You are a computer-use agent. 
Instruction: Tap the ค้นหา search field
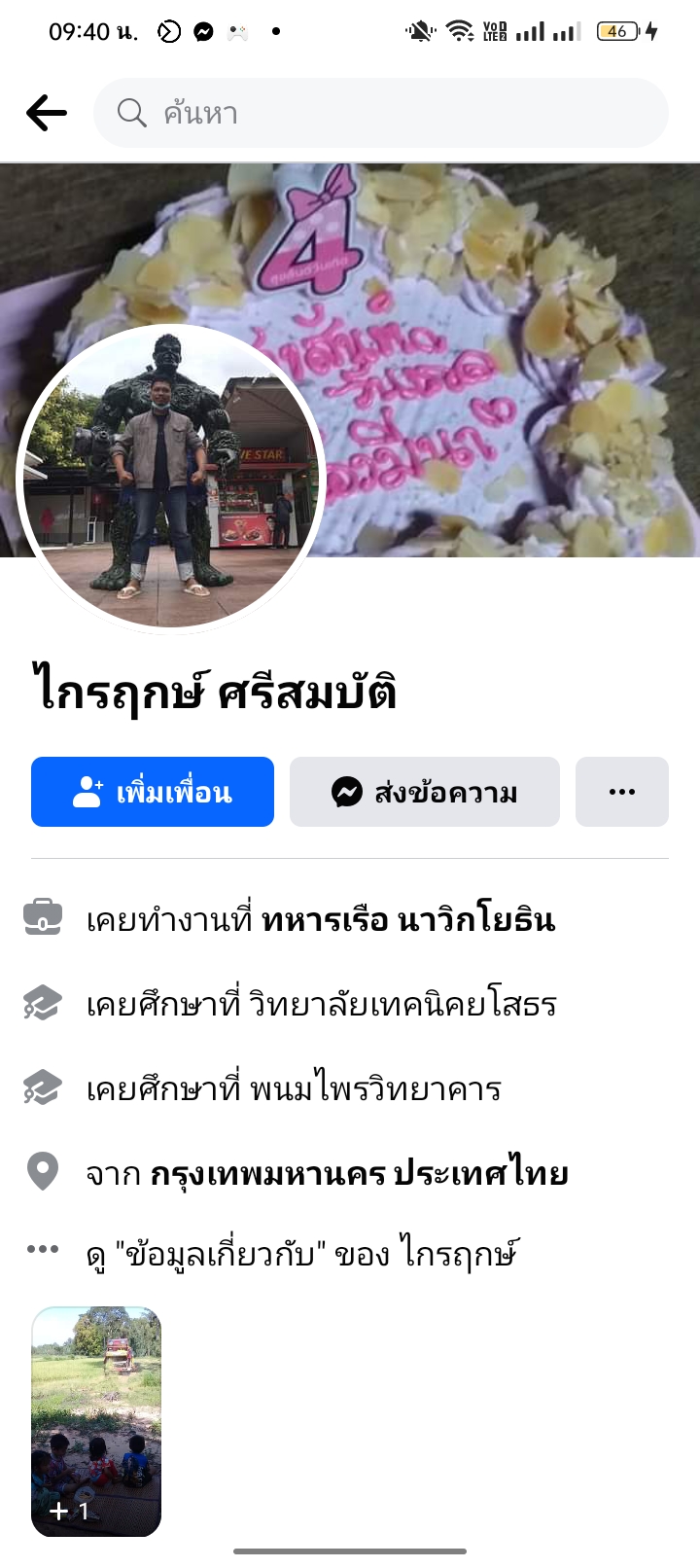(x=381, y=113)
